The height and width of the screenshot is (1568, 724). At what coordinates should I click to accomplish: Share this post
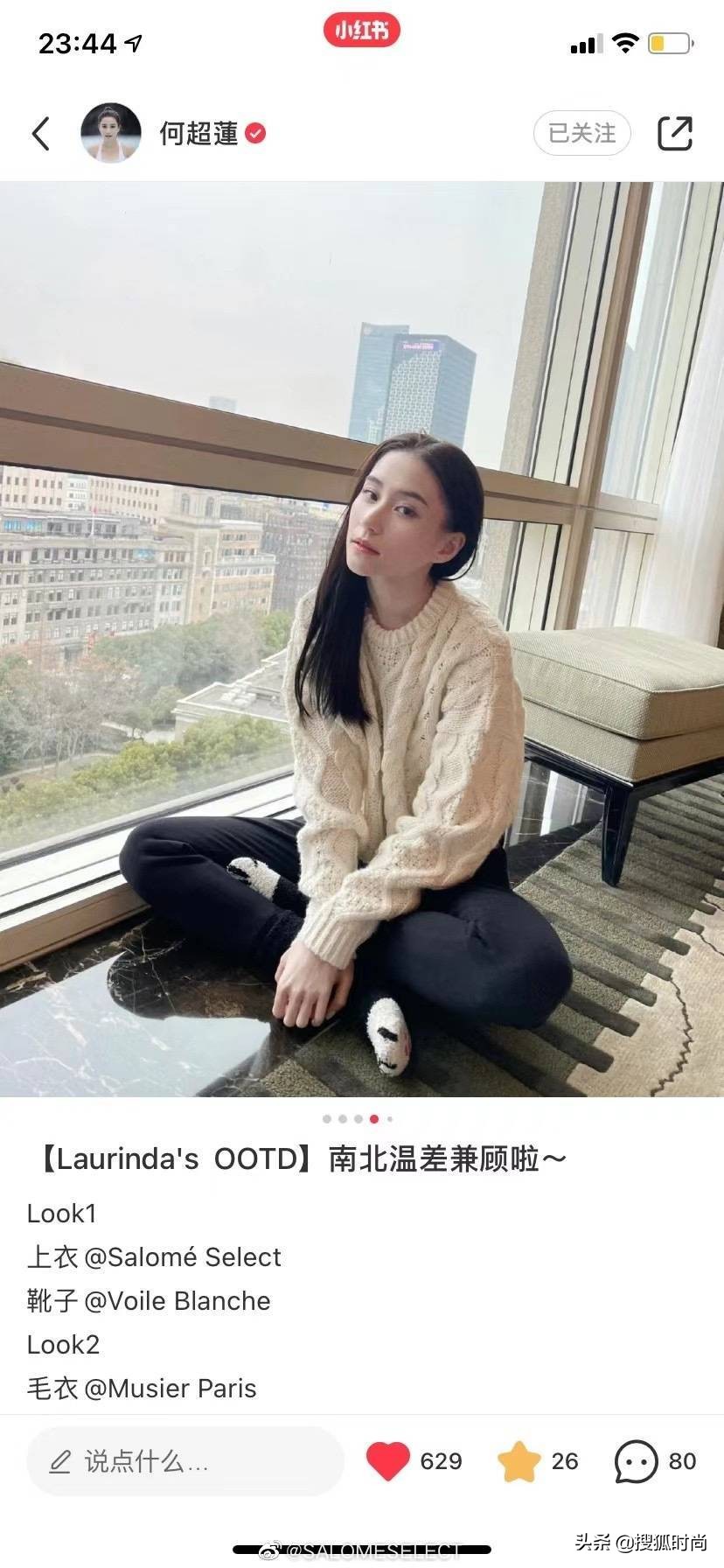pyautogui.click(x=674, y=134)
